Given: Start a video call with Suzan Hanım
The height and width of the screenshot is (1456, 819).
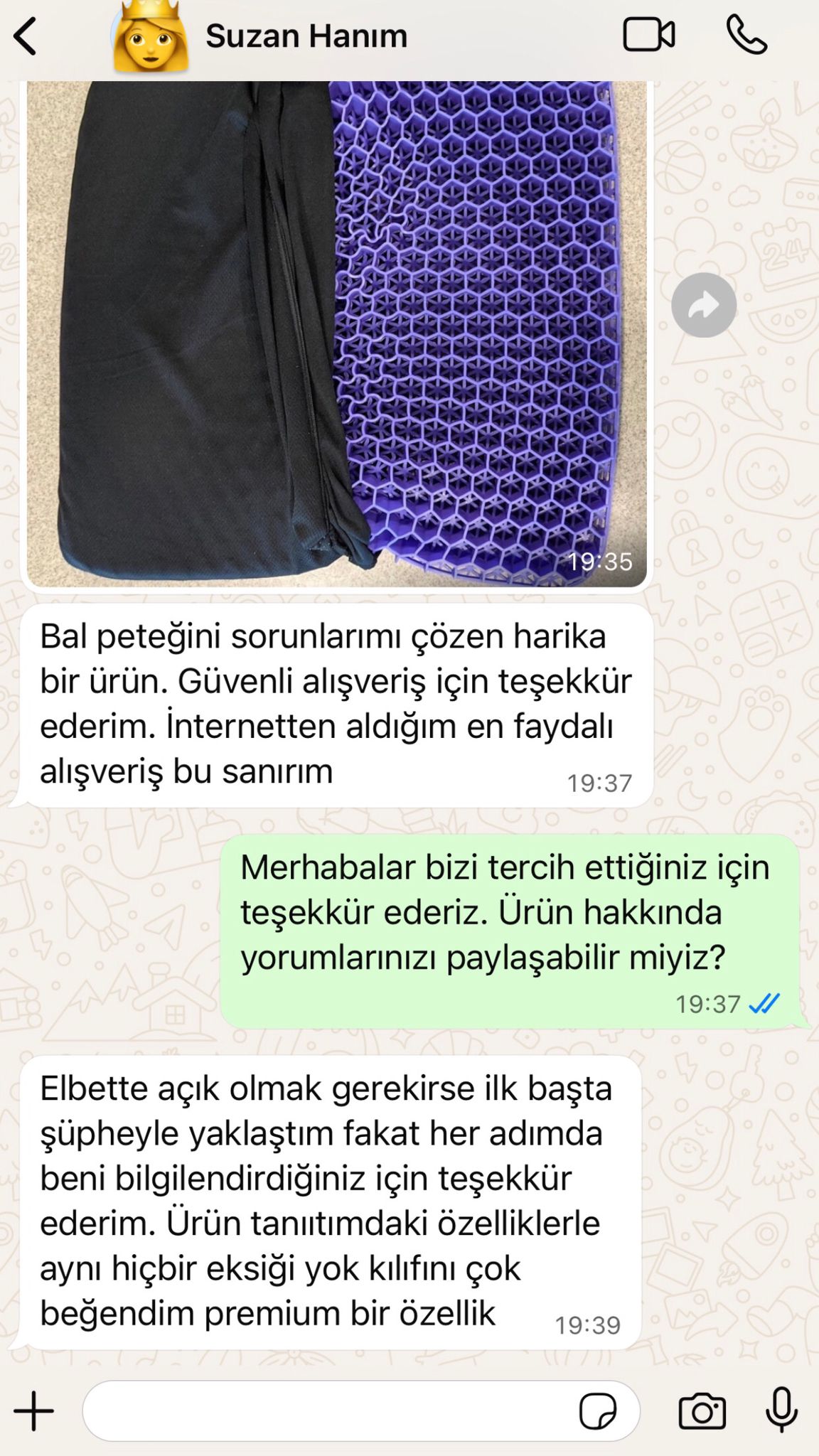Looking at the screenshot, I should [x=648, y=35].
